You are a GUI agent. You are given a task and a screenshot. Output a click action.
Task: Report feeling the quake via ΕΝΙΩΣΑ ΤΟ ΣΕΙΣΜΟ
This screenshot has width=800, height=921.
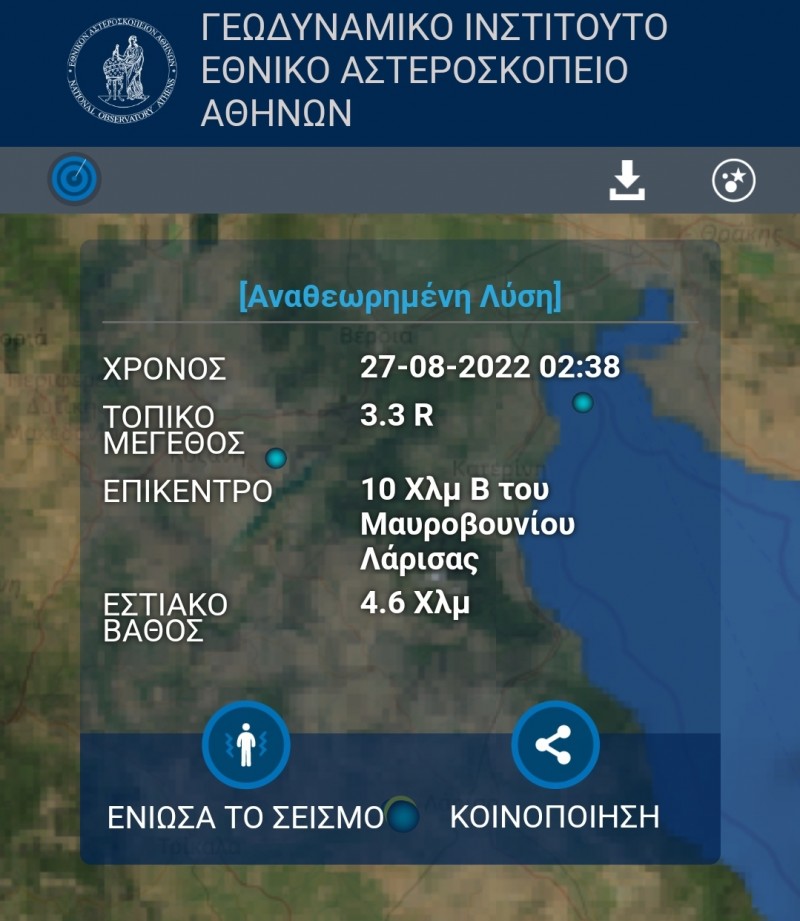pos(246,745)
